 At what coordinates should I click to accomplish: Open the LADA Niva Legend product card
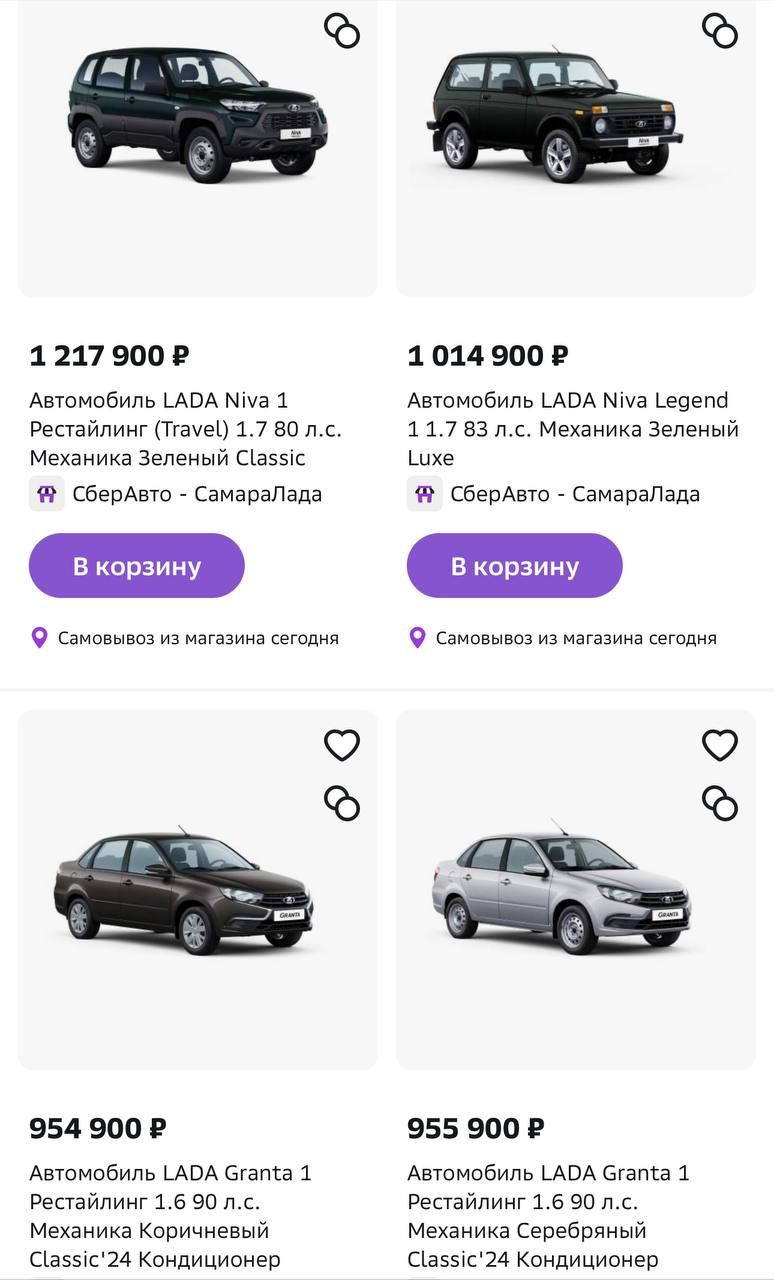click(x=572, y=429)
